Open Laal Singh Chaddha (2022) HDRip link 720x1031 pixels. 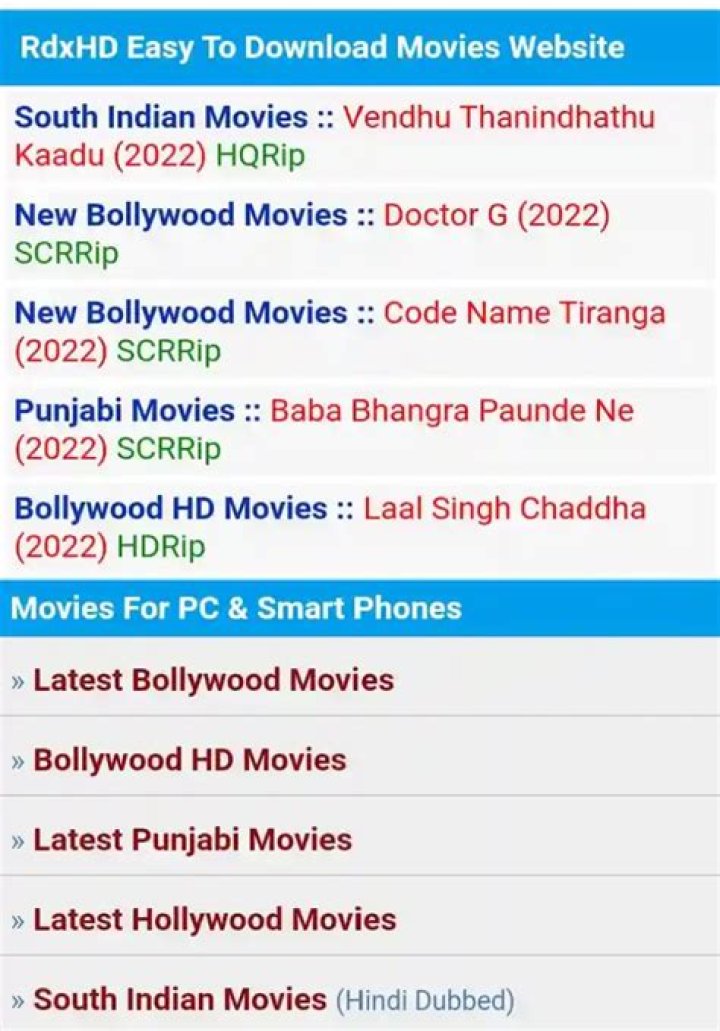[x=503, y=509]
